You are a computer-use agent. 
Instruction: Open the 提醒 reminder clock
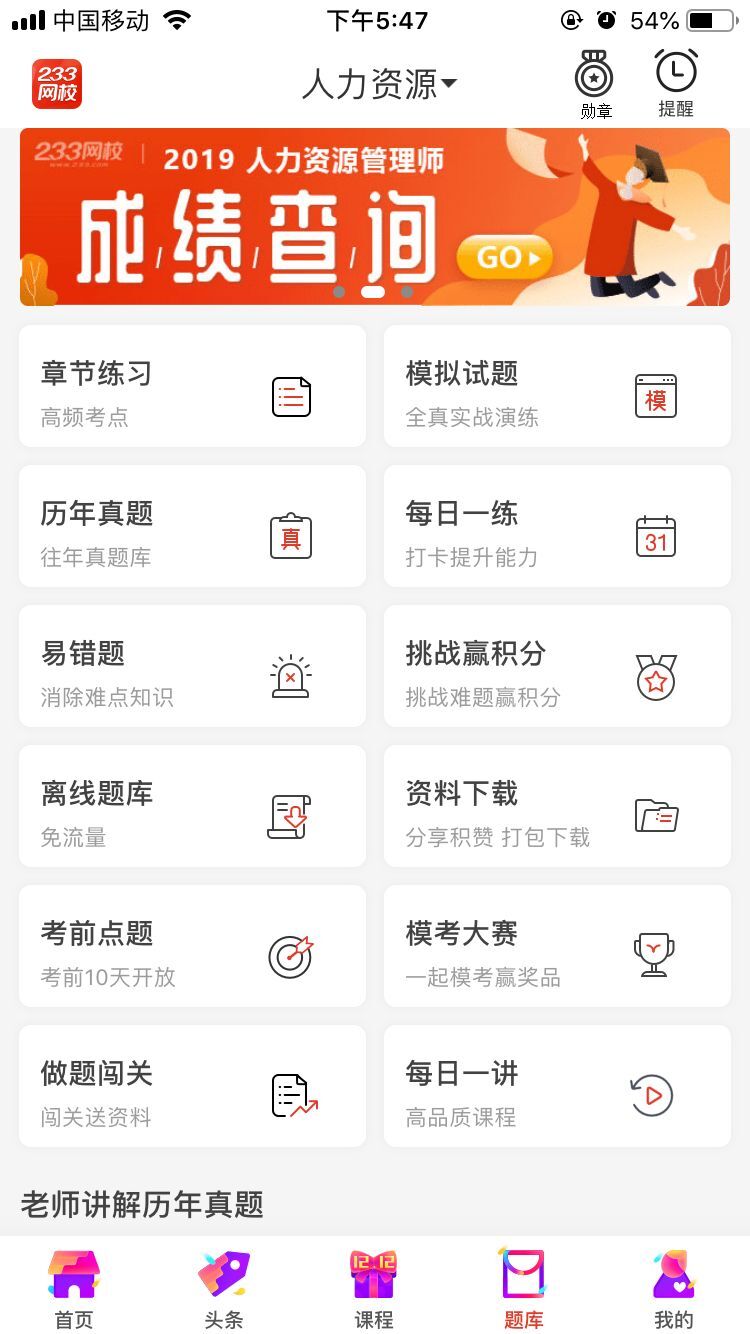click(x=676, y=84)
